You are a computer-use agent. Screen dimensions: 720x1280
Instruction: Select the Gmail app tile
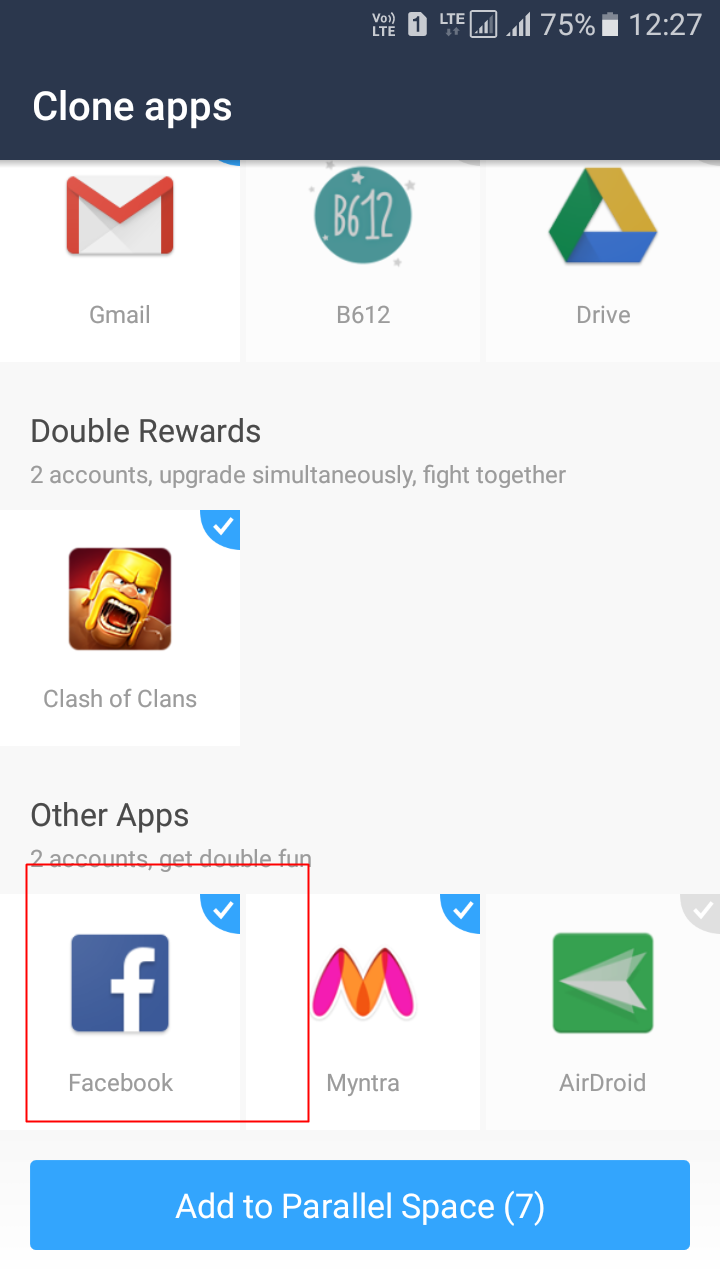(120, 260)
